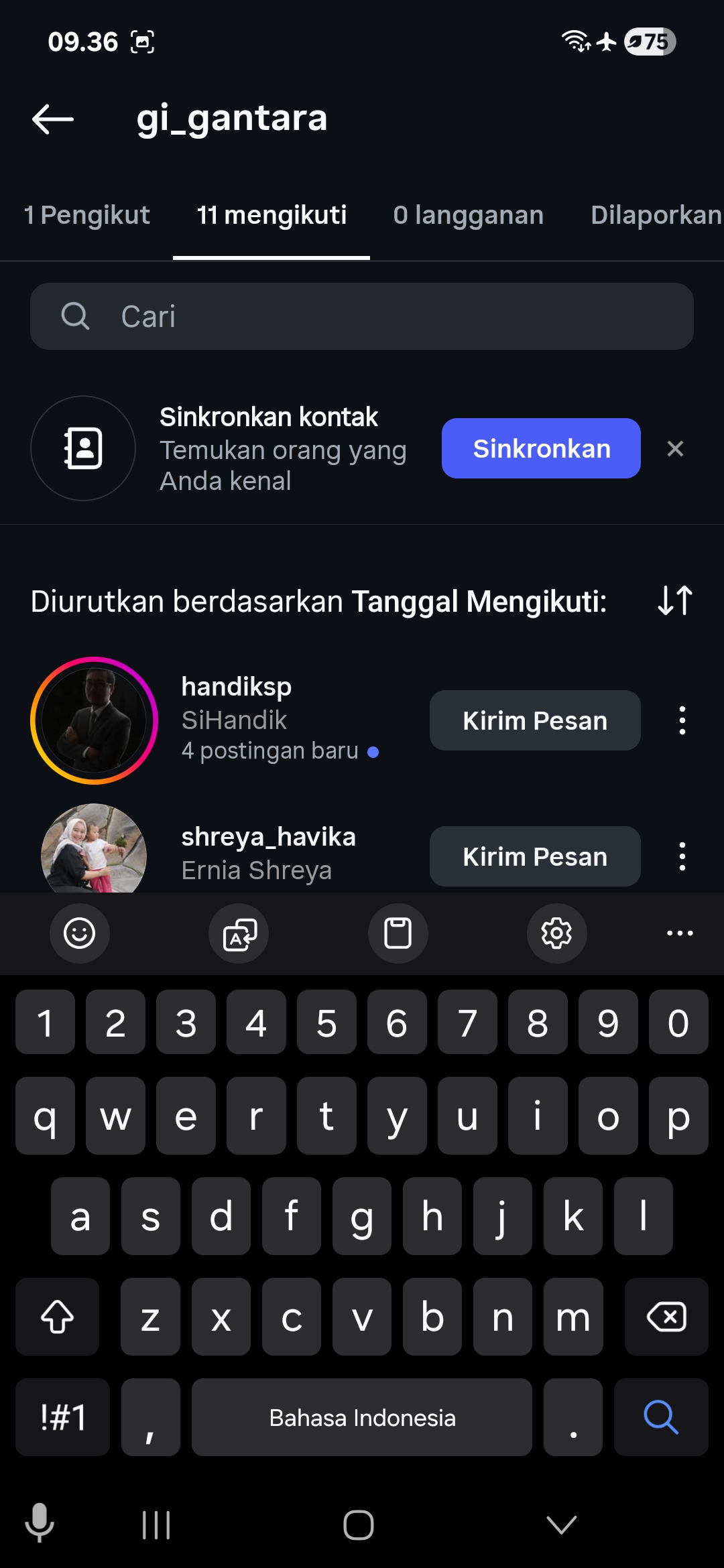Go back from gi_gantara's following list
Viewport: 724px width, 1568px height.
pos(53,119)
